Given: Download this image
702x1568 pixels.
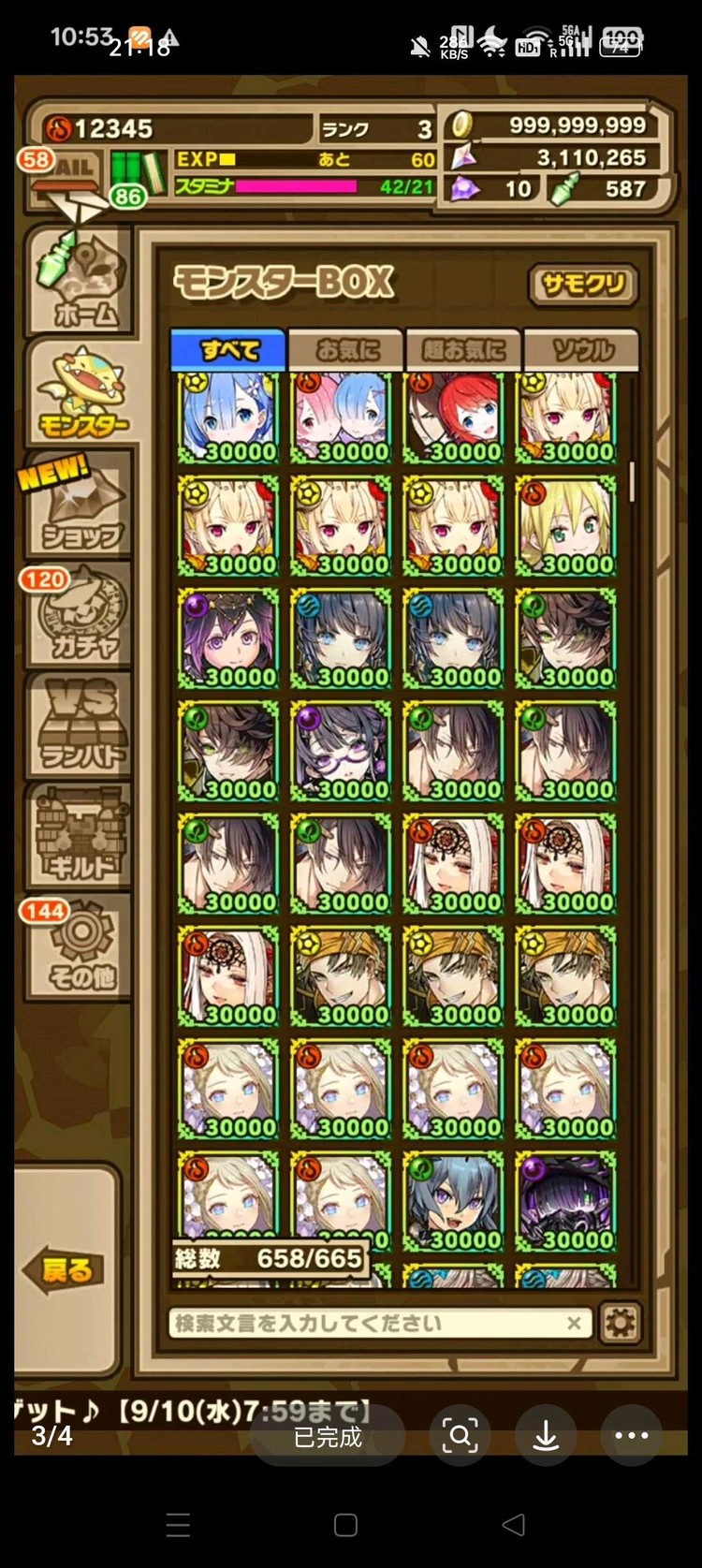Looking at the screenshot, I should click(x=546, y=1435).
